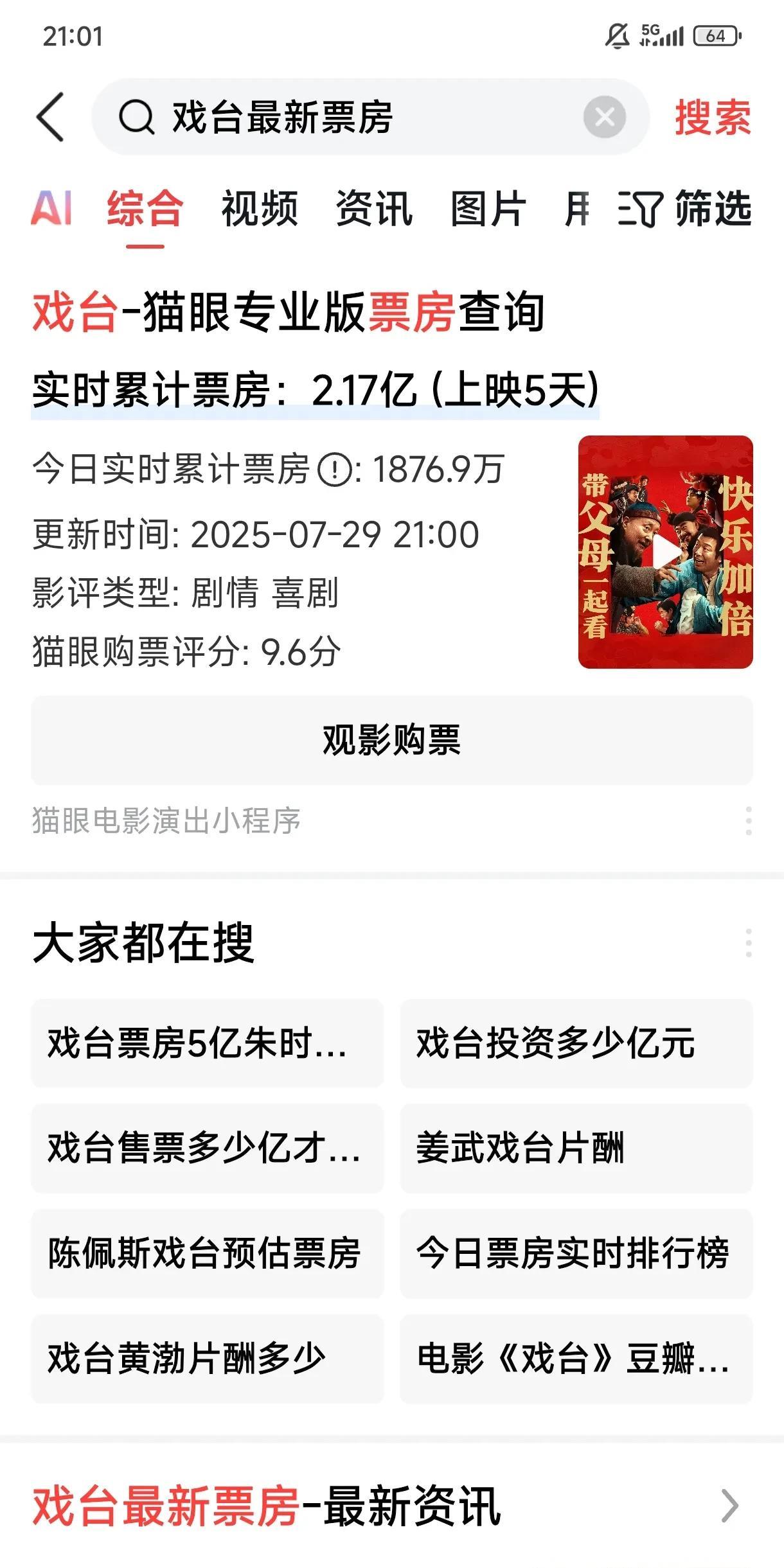The image size is (784, 1568).
Task: Search for 戏台黄渤片酬多少
Action: [207, 1359]
